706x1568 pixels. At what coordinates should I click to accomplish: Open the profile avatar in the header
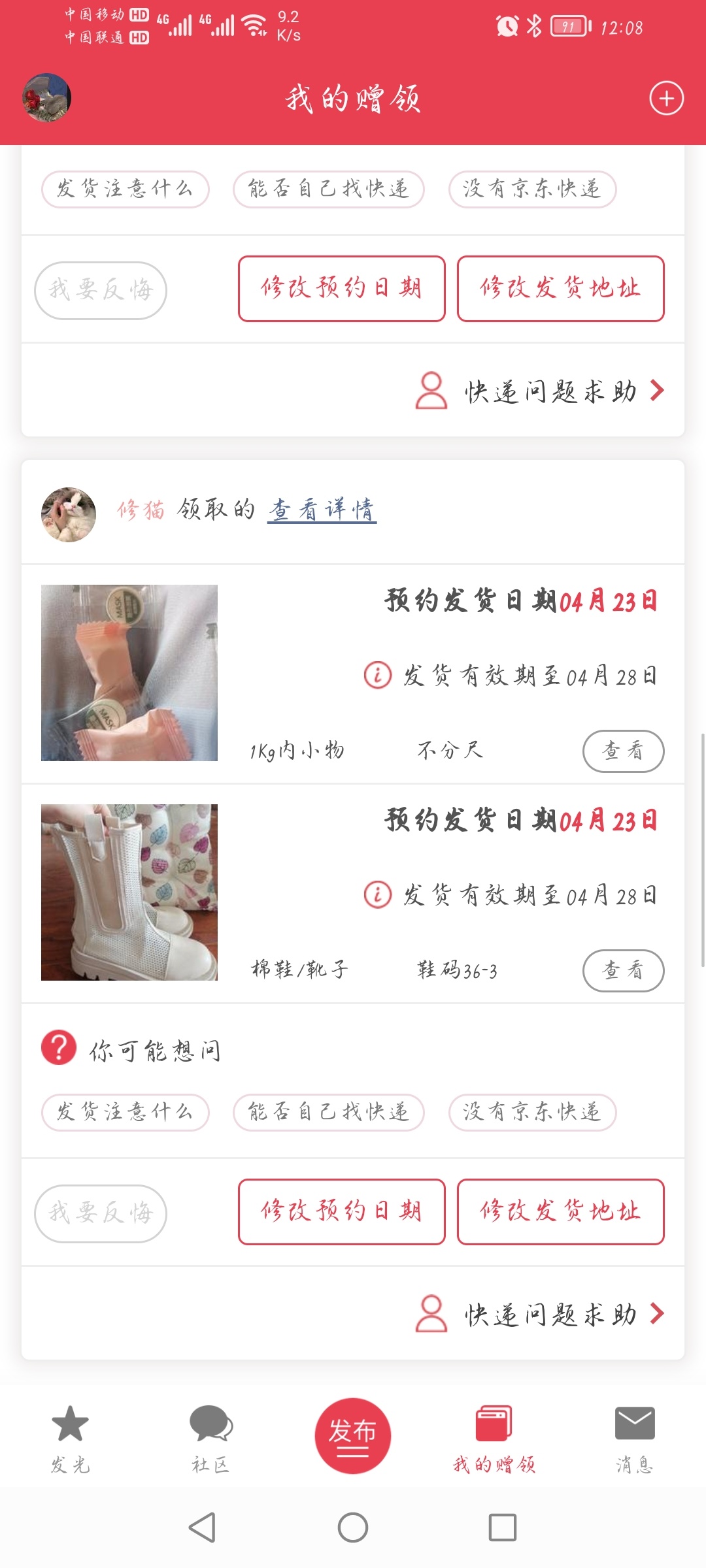46,98
